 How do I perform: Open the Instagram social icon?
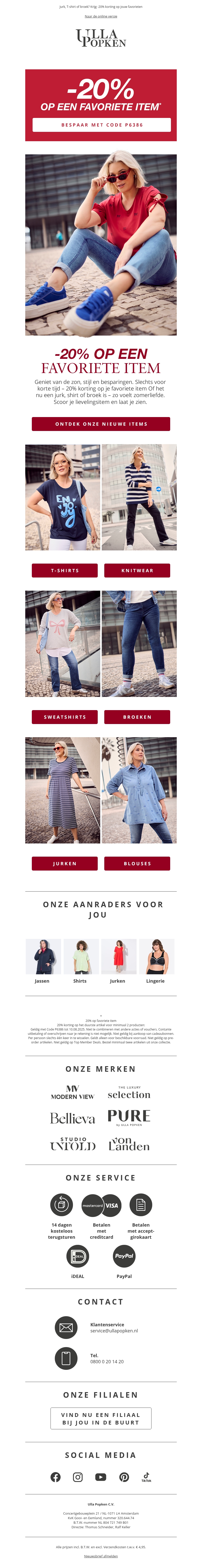click(x=78, y=1477)
